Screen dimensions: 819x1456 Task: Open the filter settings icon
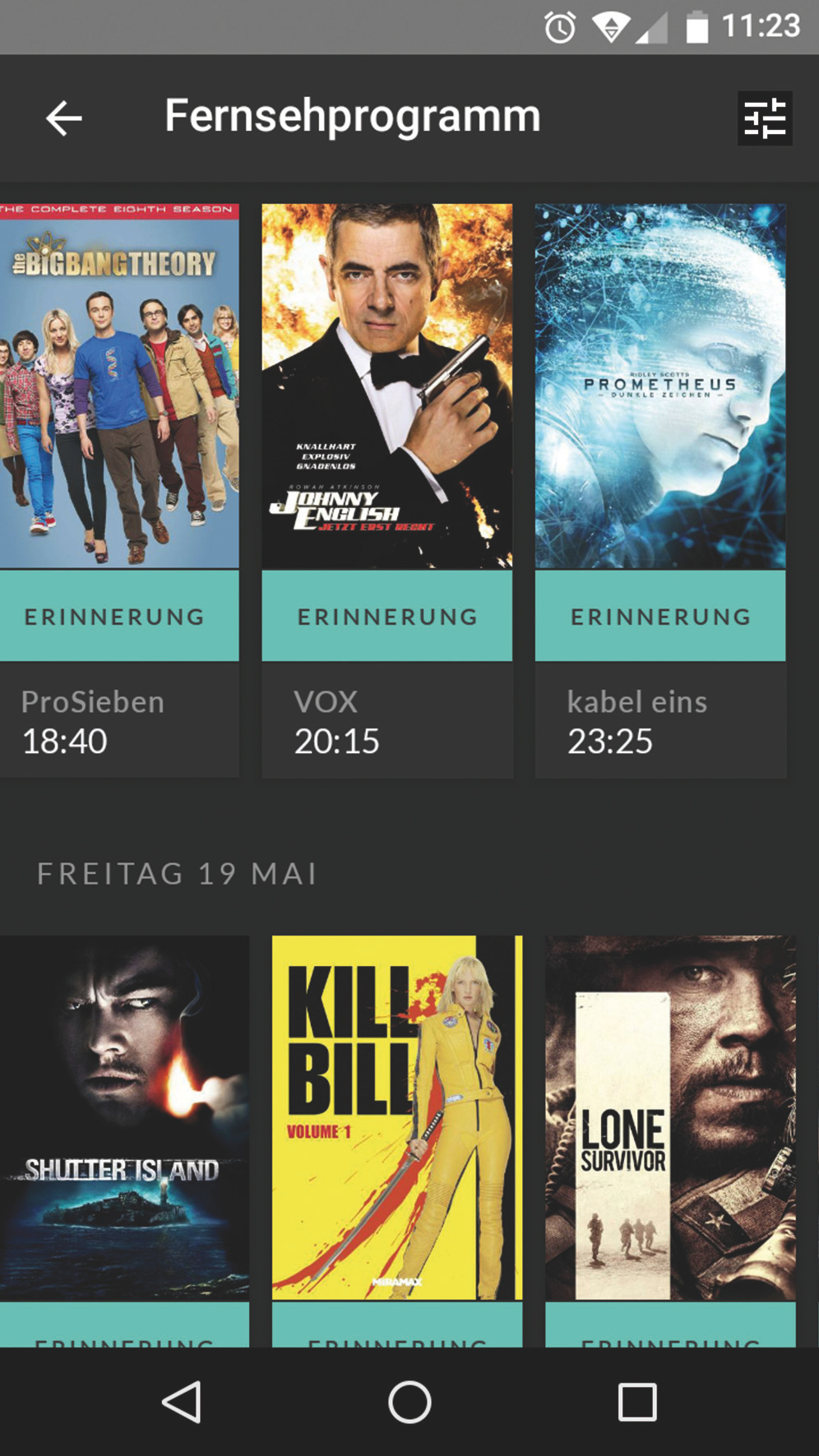(765, 118)
